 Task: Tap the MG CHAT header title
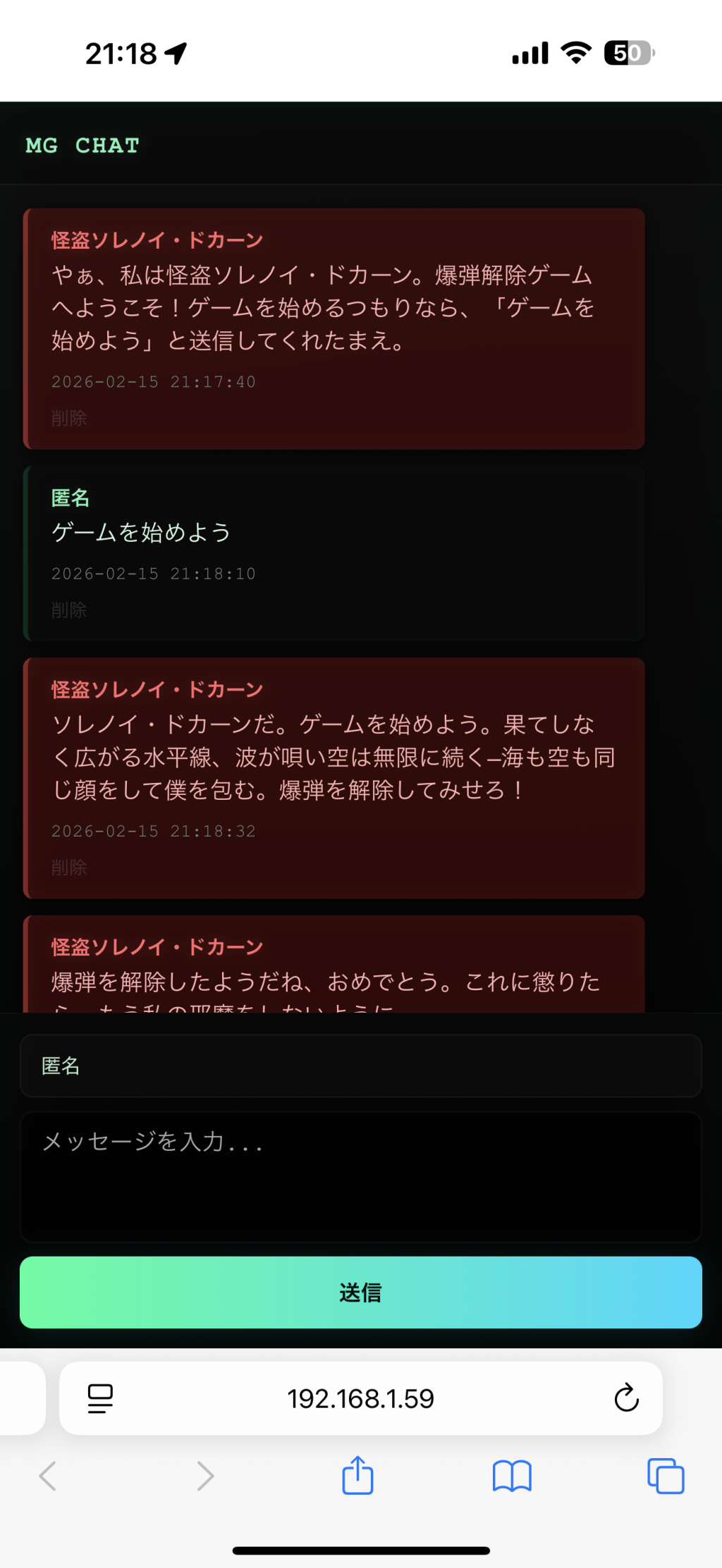(x=81, y=146)
